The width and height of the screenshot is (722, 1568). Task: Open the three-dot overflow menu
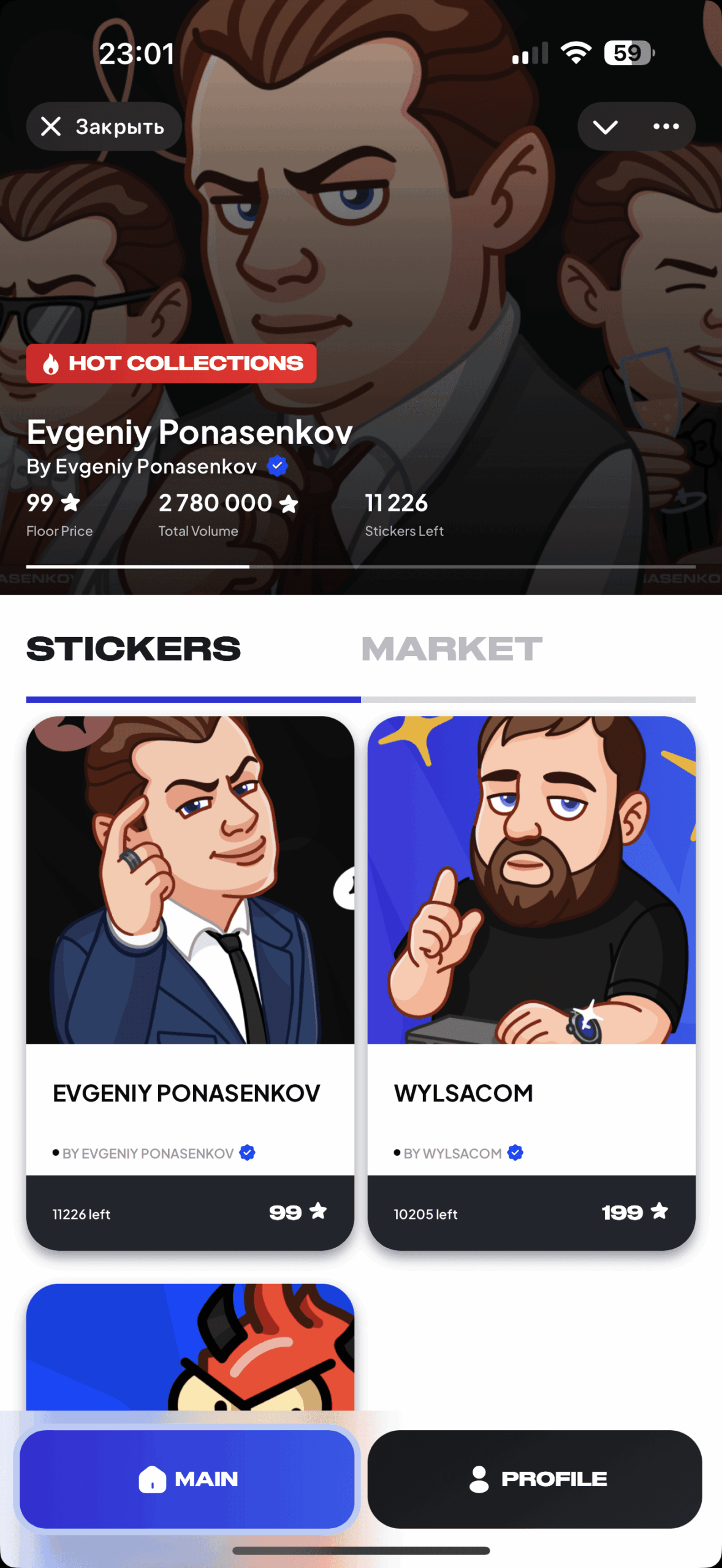click(x=666, y=127)
